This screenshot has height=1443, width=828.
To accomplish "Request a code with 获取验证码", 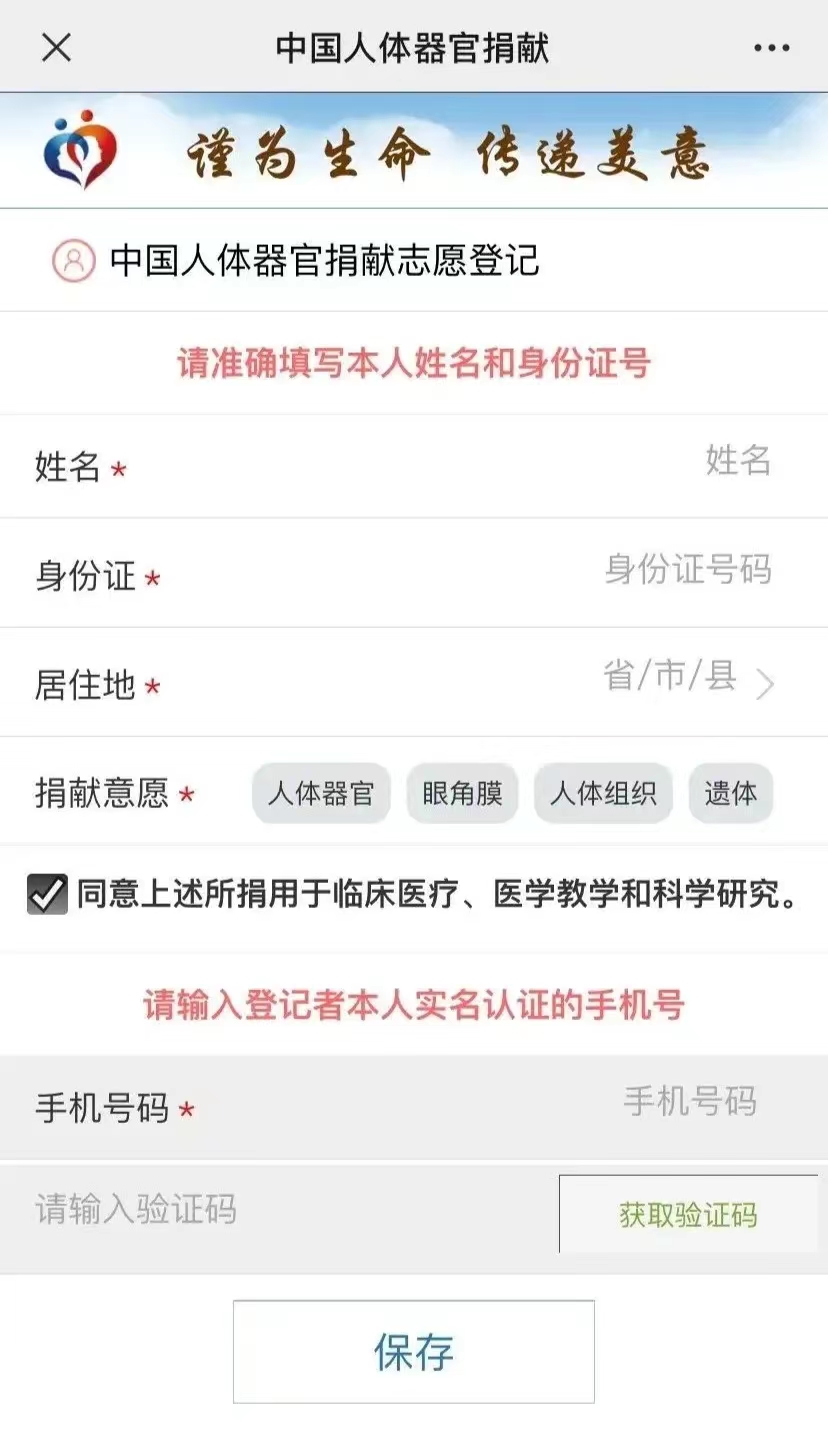I will pyautogui.click(x=688, y=1214).
